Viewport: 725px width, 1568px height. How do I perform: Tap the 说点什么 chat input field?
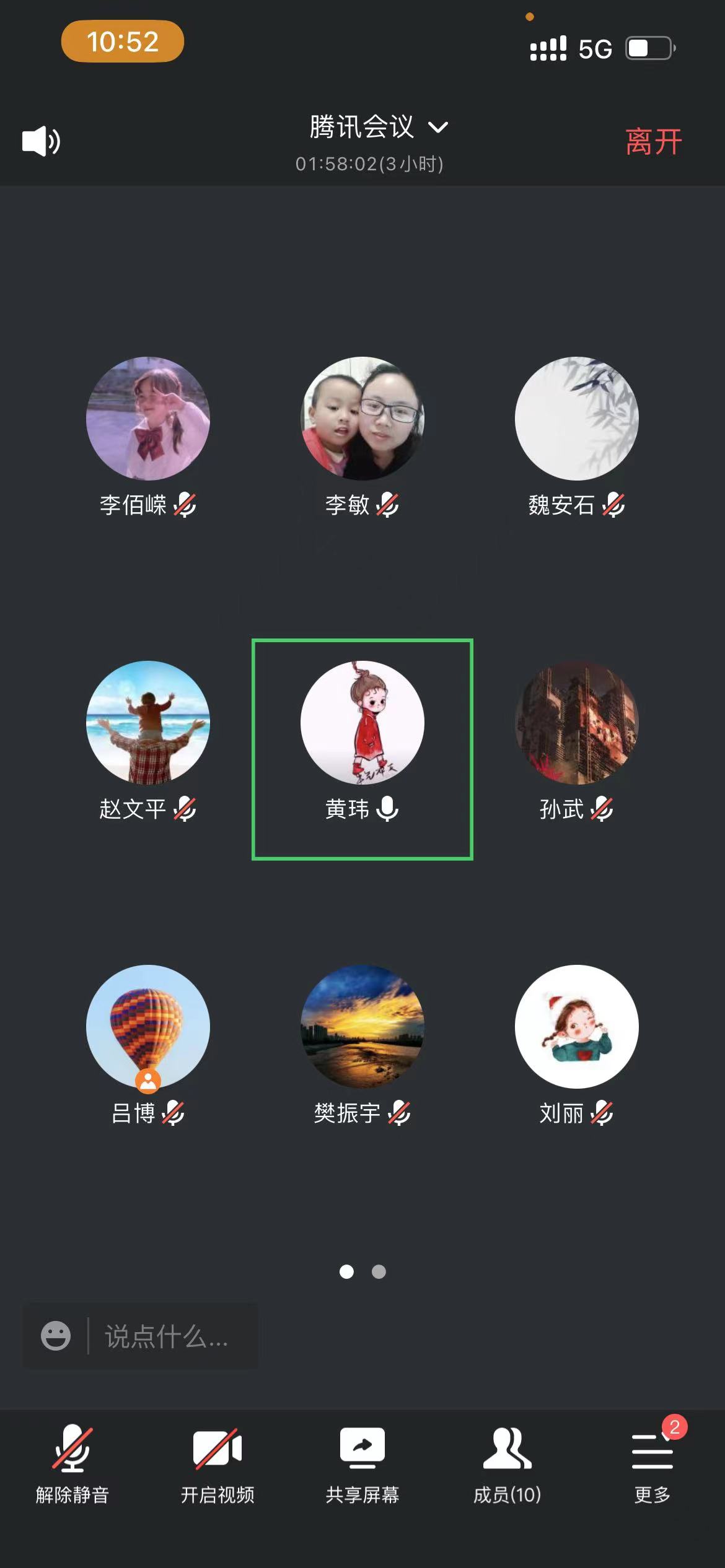point(166,1336)
